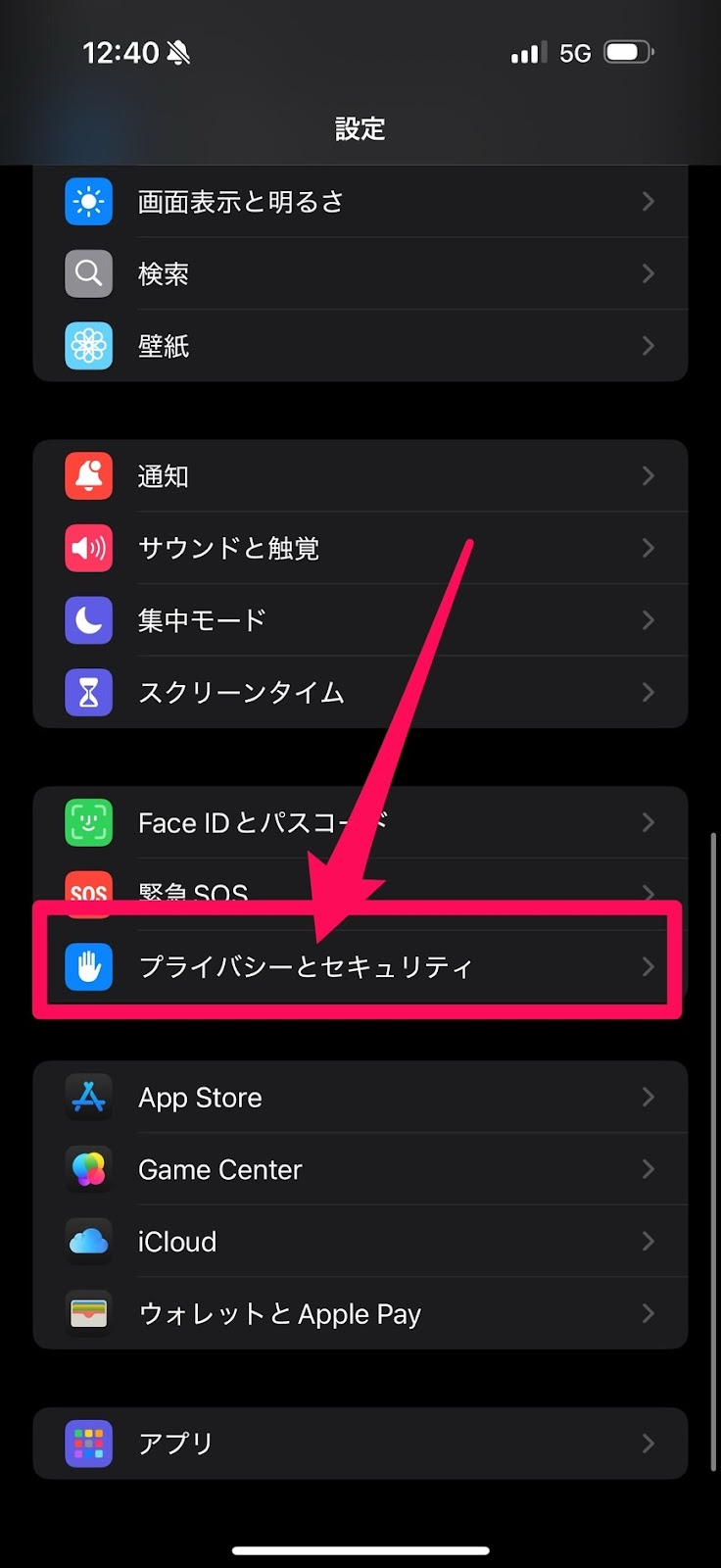Open 壁紙 wallpaper settings

coord(360,346)
